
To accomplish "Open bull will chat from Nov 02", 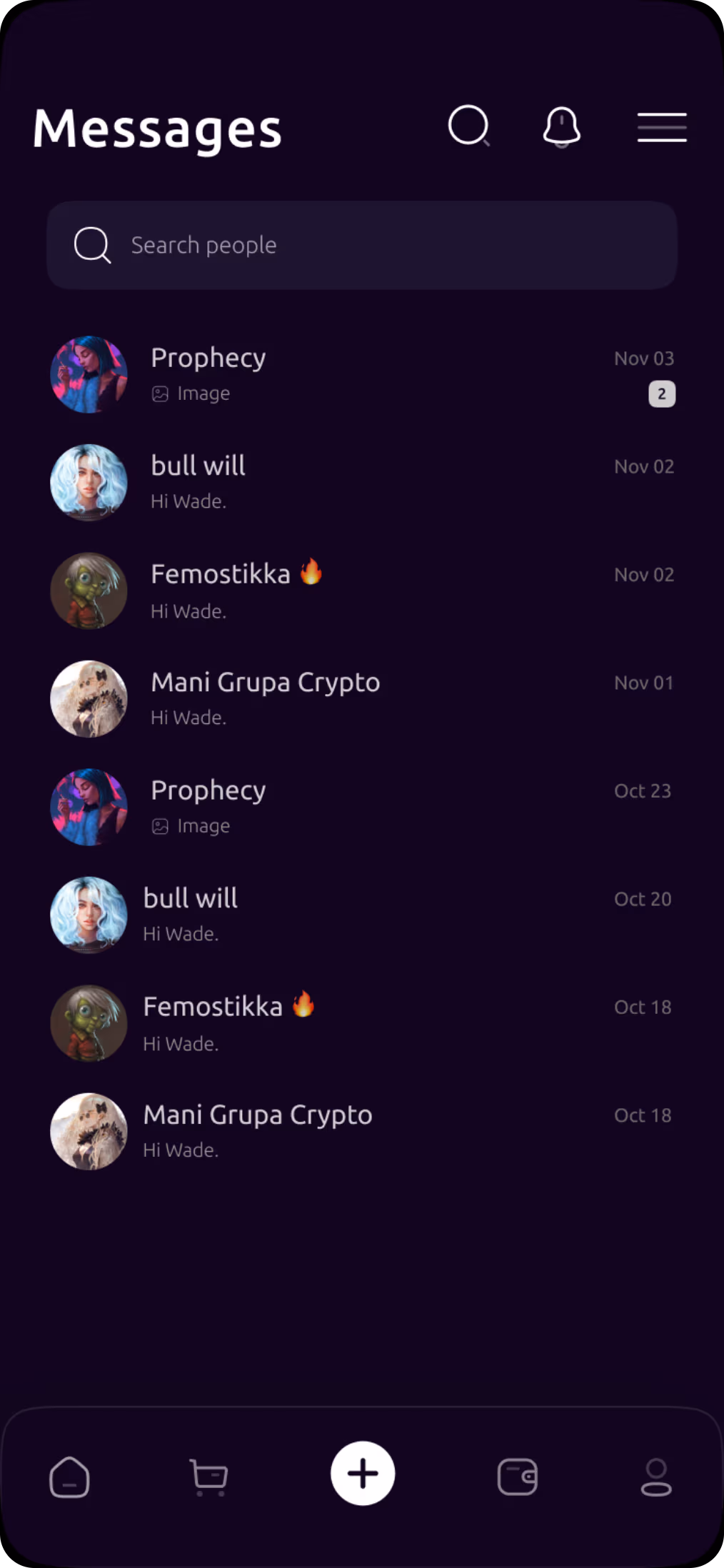I will click(361, 483).
